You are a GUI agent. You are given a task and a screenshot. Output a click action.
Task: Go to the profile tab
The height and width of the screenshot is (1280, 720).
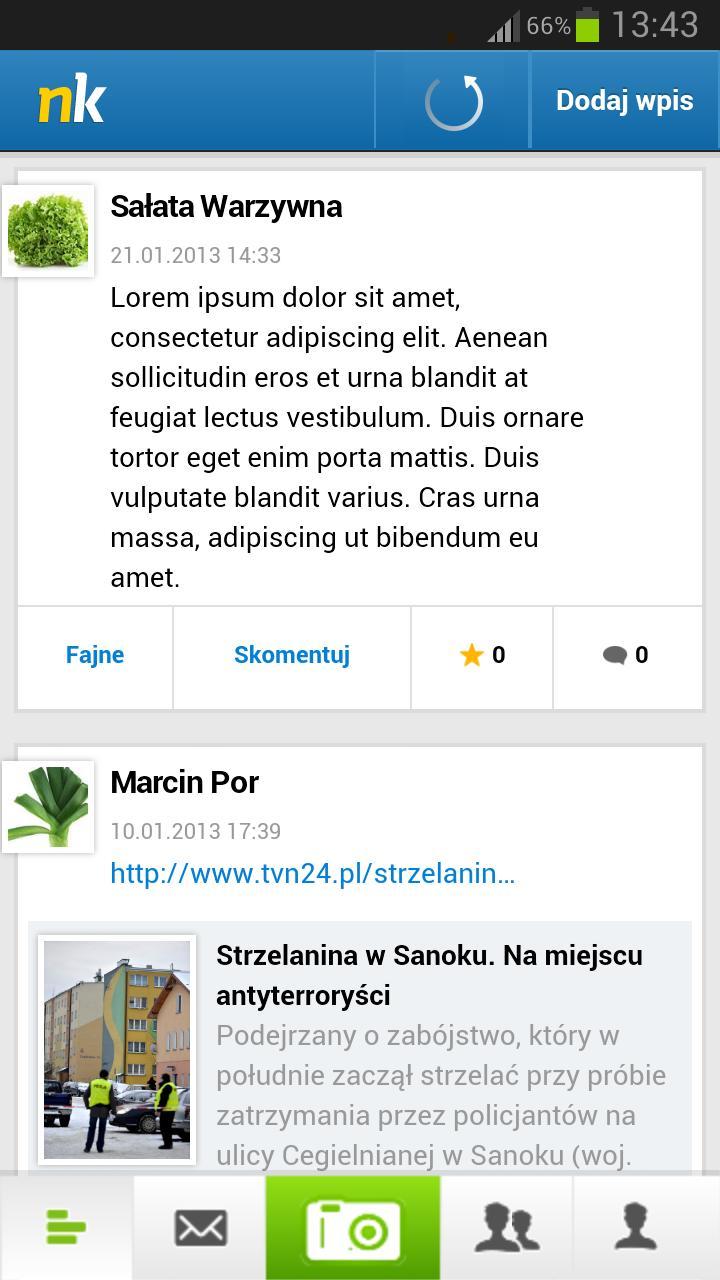[x=636, y=1228]
